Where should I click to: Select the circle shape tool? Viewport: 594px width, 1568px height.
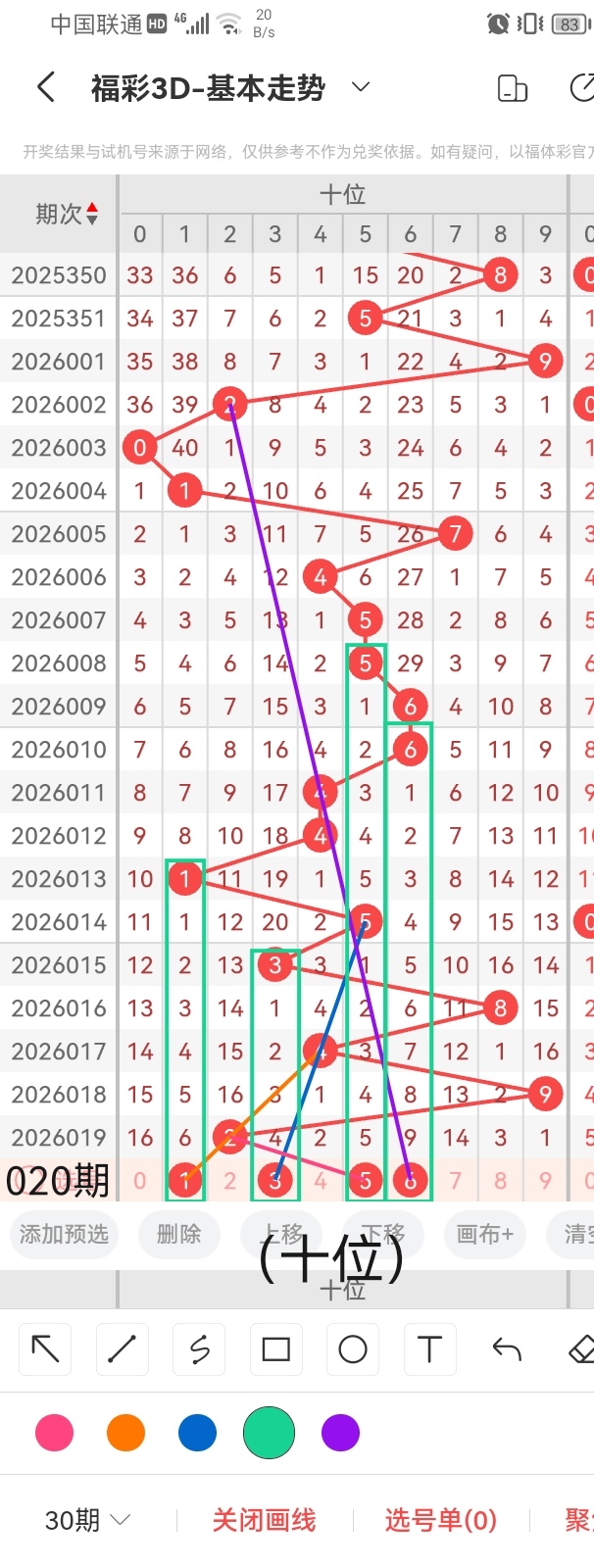pos(353,1349)
